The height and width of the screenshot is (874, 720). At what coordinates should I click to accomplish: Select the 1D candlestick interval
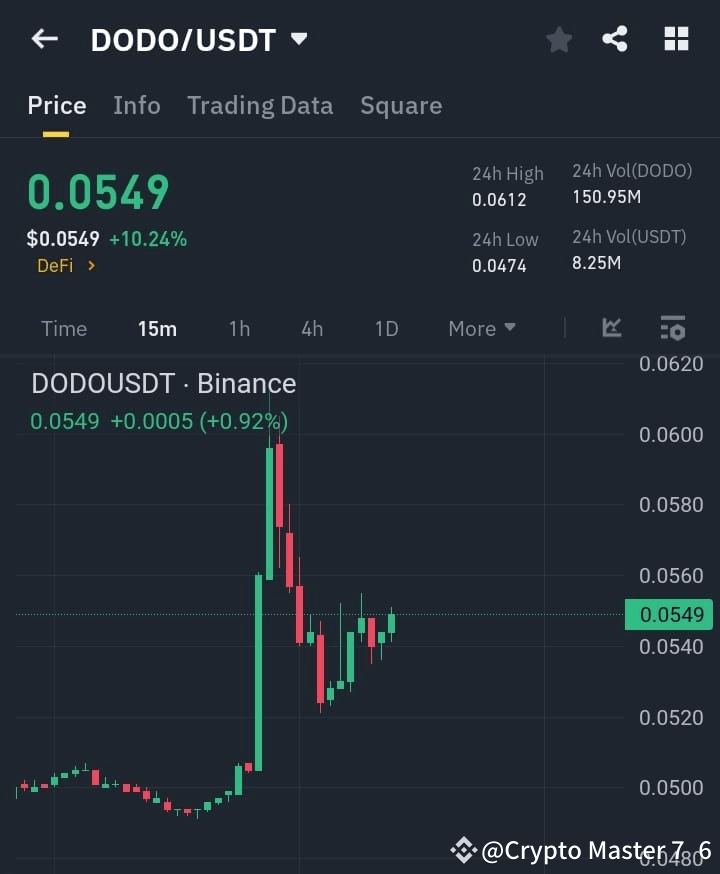386,328
